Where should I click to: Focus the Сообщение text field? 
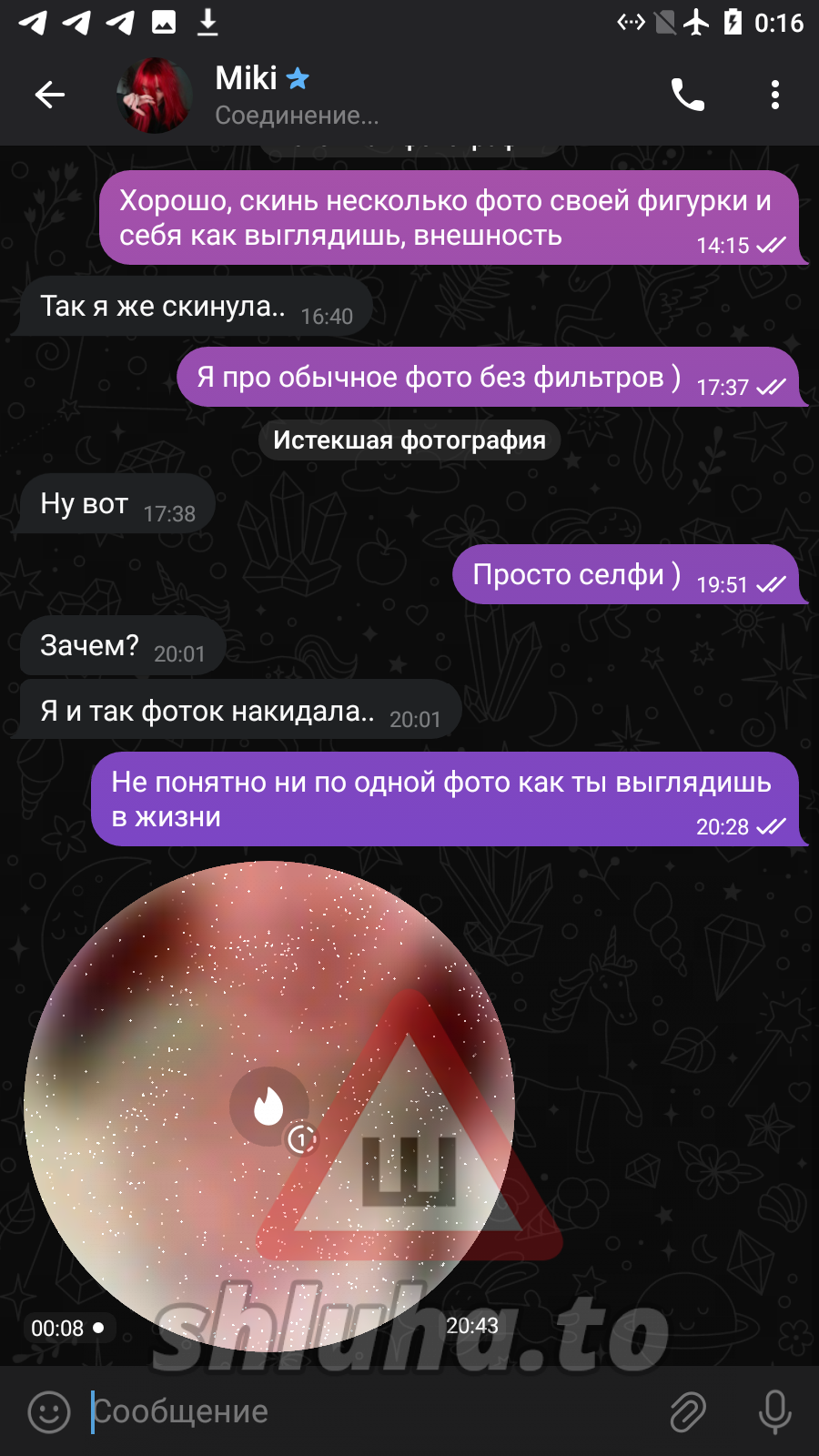click(364, 1411)
